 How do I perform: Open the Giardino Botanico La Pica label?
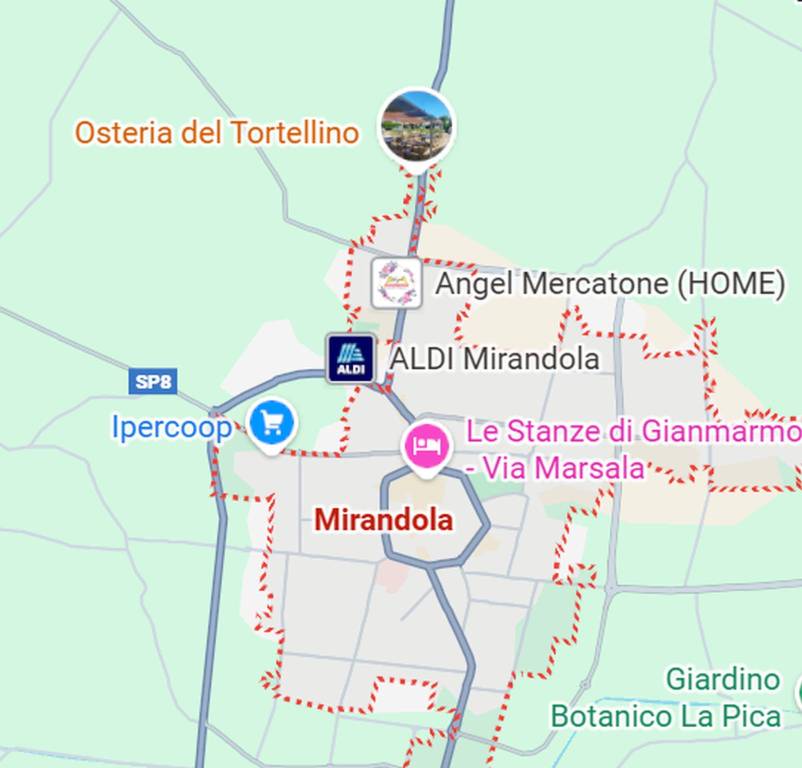[667, 698]
